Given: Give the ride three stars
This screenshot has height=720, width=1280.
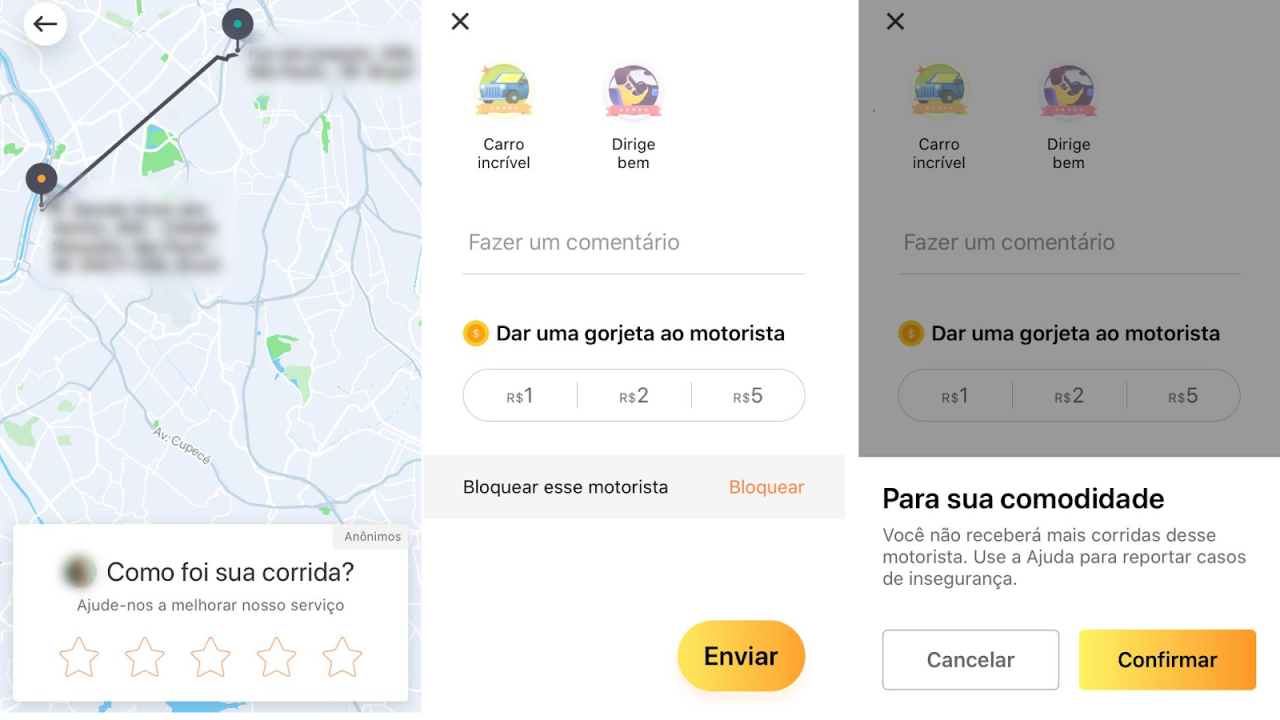Looking at the screenshot, I should (x=211, y=658).
